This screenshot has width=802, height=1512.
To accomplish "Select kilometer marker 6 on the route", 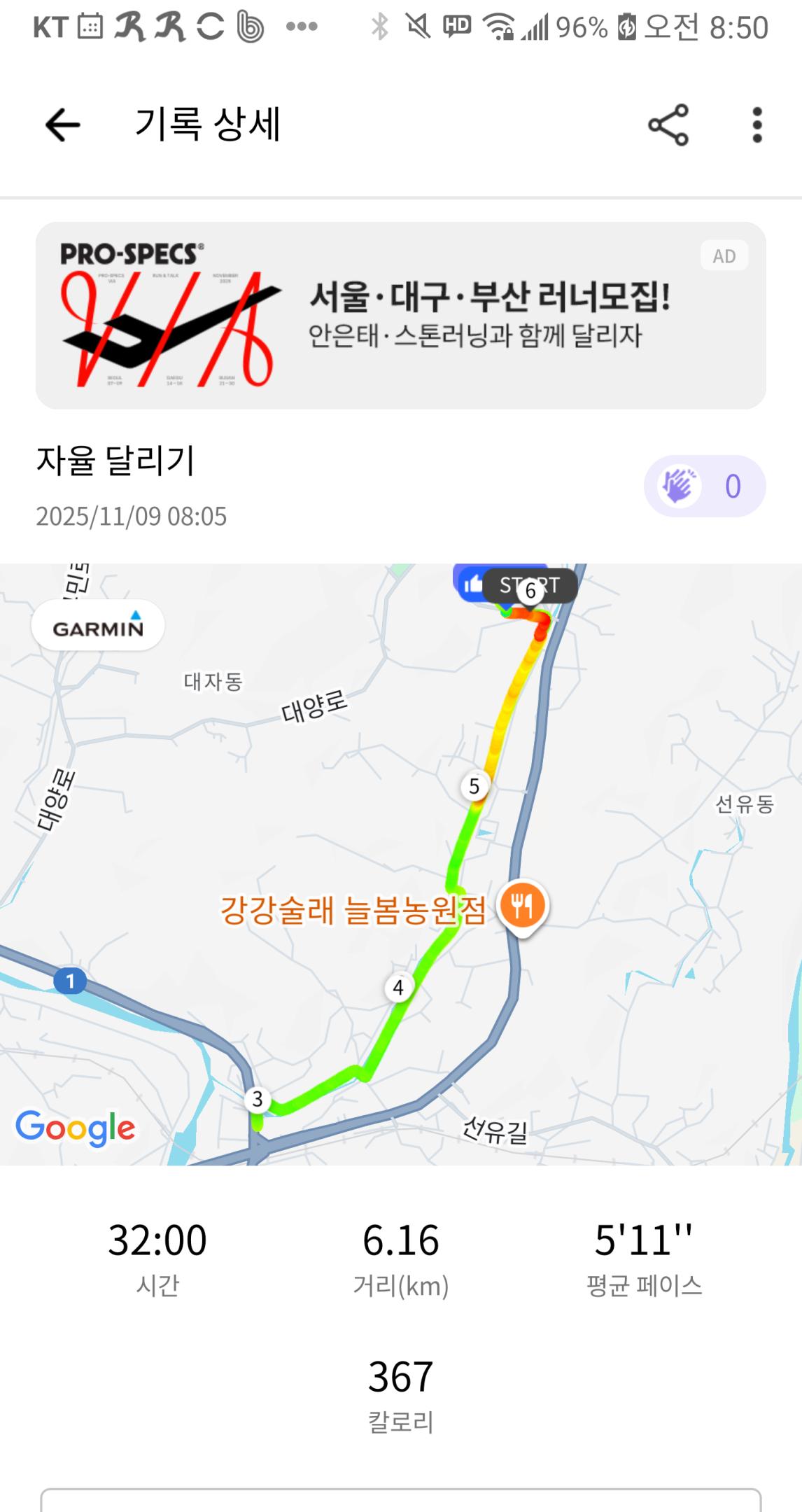I will (x=530, y=591).
